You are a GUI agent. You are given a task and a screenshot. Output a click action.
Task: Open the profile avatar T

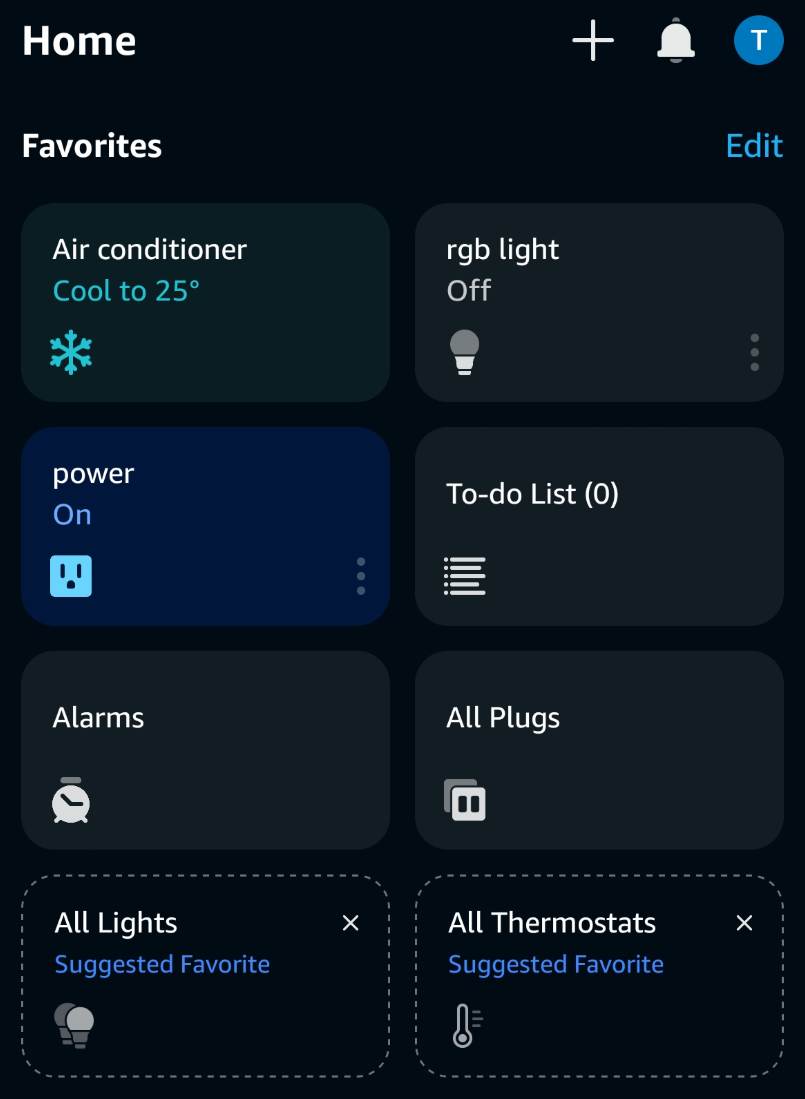point(758,41)
